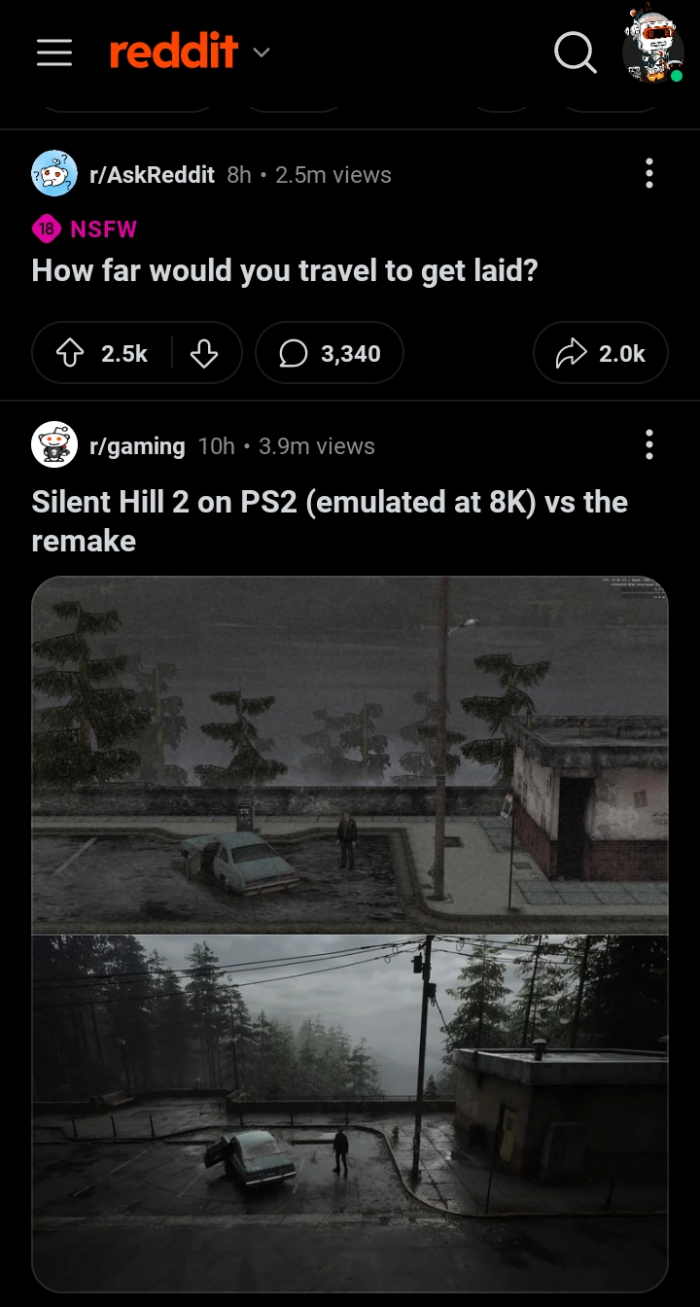This screenshot has height=1307, width=700.
Task: Go to the r/gaming community
Action: point(137,446)
